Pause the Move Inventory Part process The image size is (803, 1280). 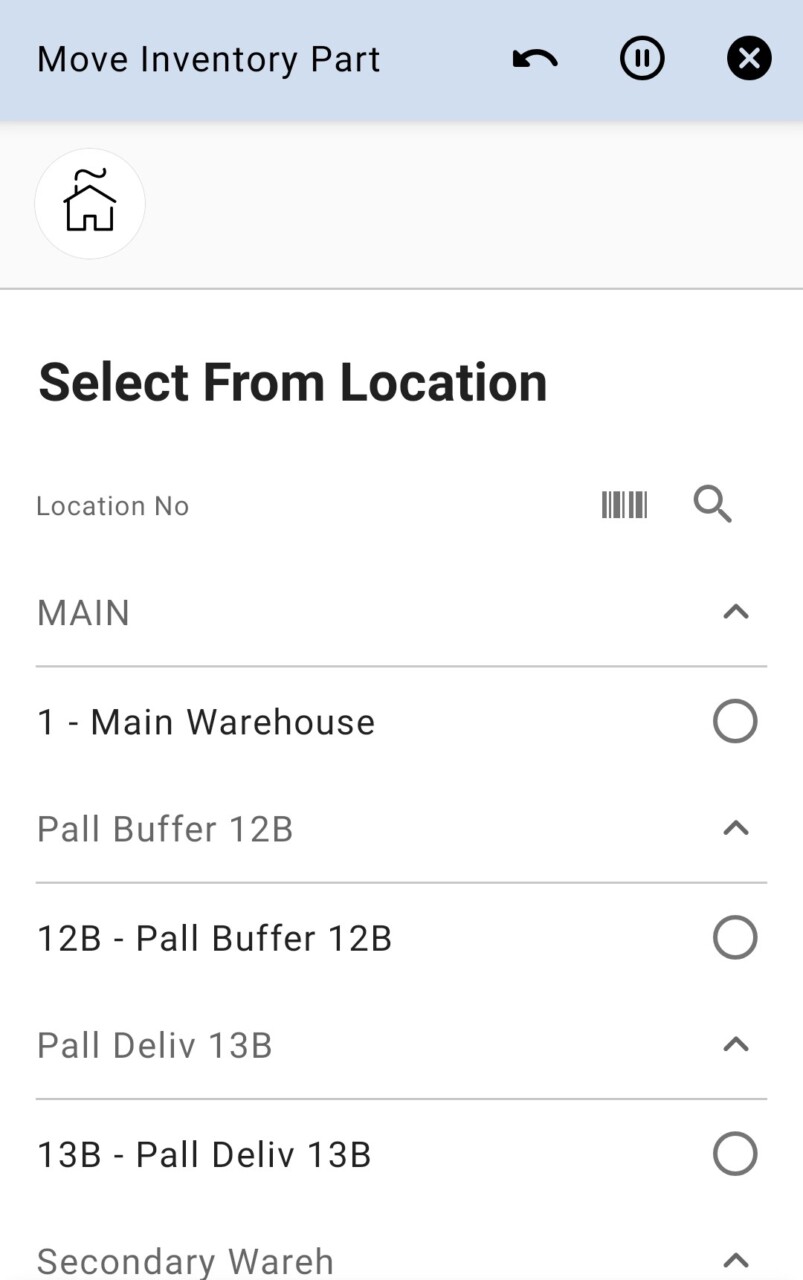coord(642,60)
